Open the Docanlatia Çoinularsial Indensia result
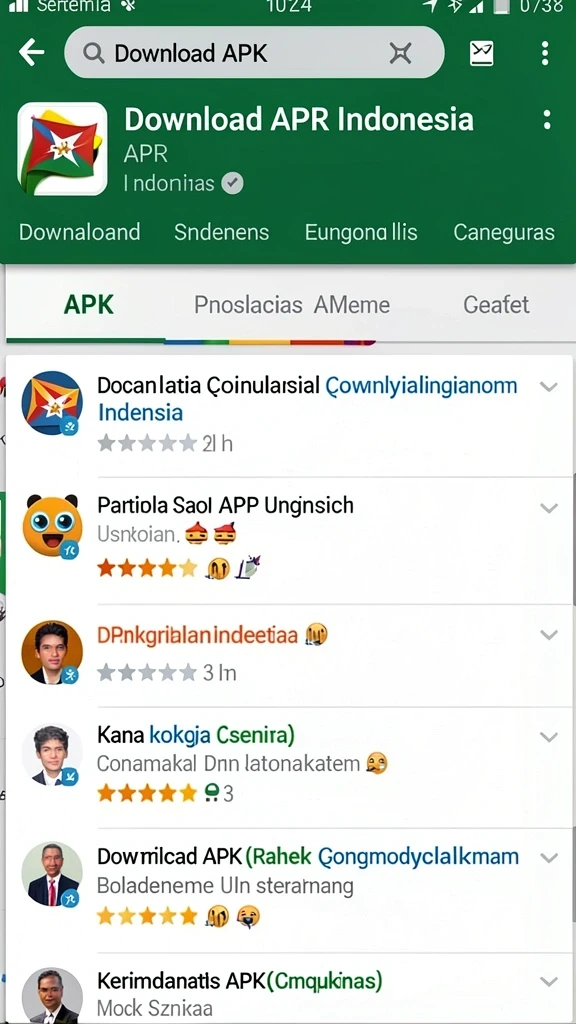The width and height of the screenshot is (576, 1024). pyautogui.click(x=289, y=415)
